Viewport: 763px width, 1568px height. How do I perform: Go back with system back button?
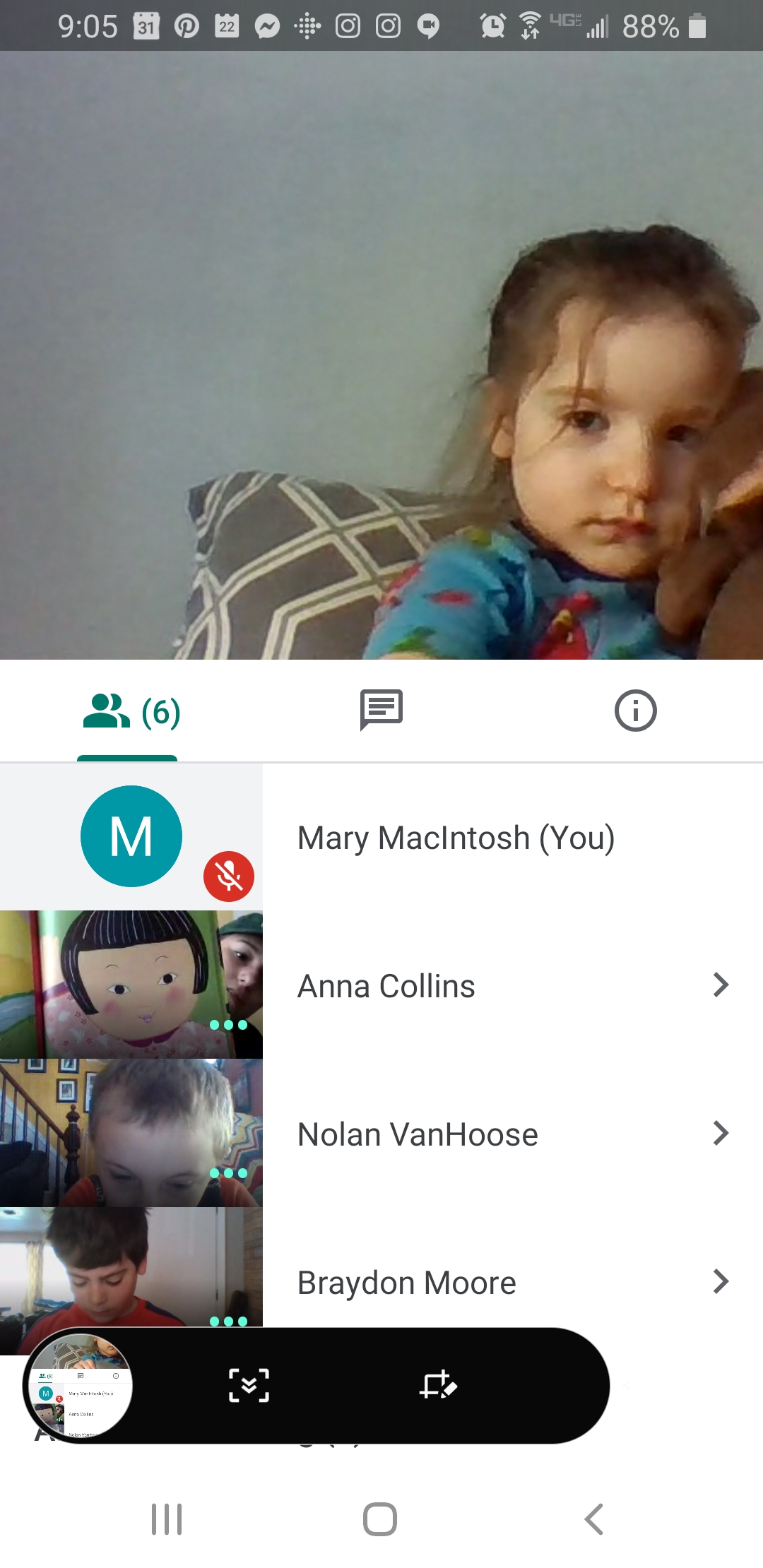[x=594, y=1519]
